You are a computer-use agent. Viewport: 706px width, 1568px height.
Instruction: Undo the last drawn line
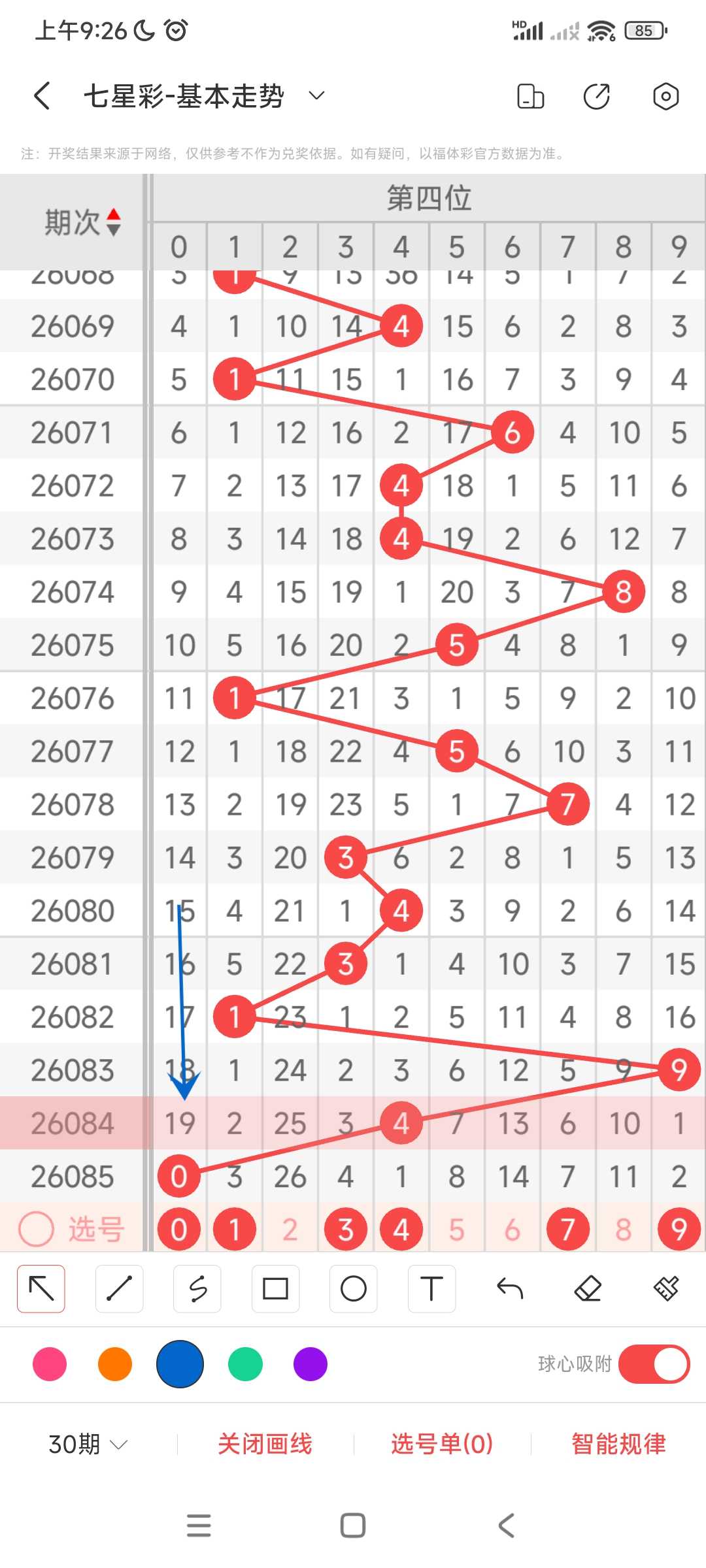tap(510, 1288)
